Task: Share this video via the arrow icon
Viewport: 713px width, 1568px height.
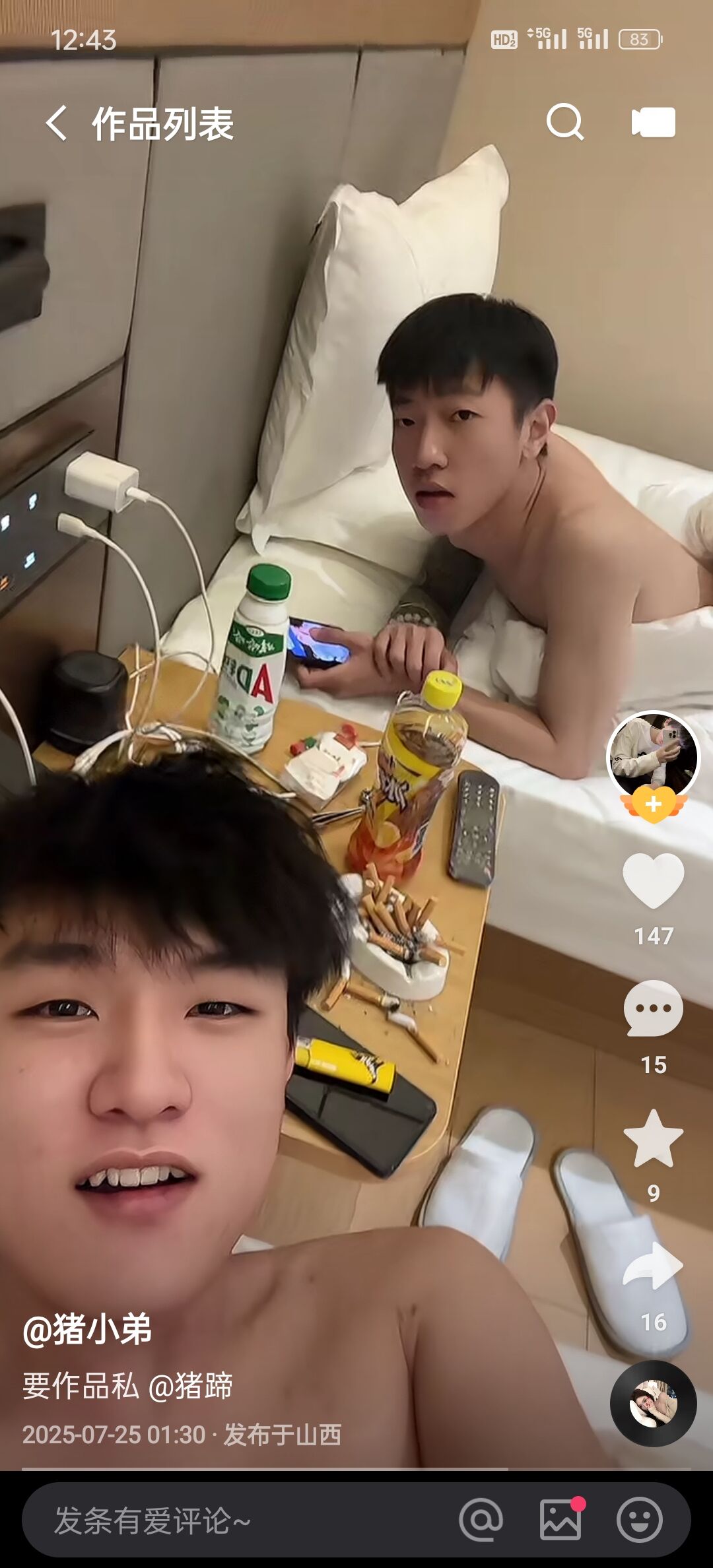Action: tap(653, 1266)
